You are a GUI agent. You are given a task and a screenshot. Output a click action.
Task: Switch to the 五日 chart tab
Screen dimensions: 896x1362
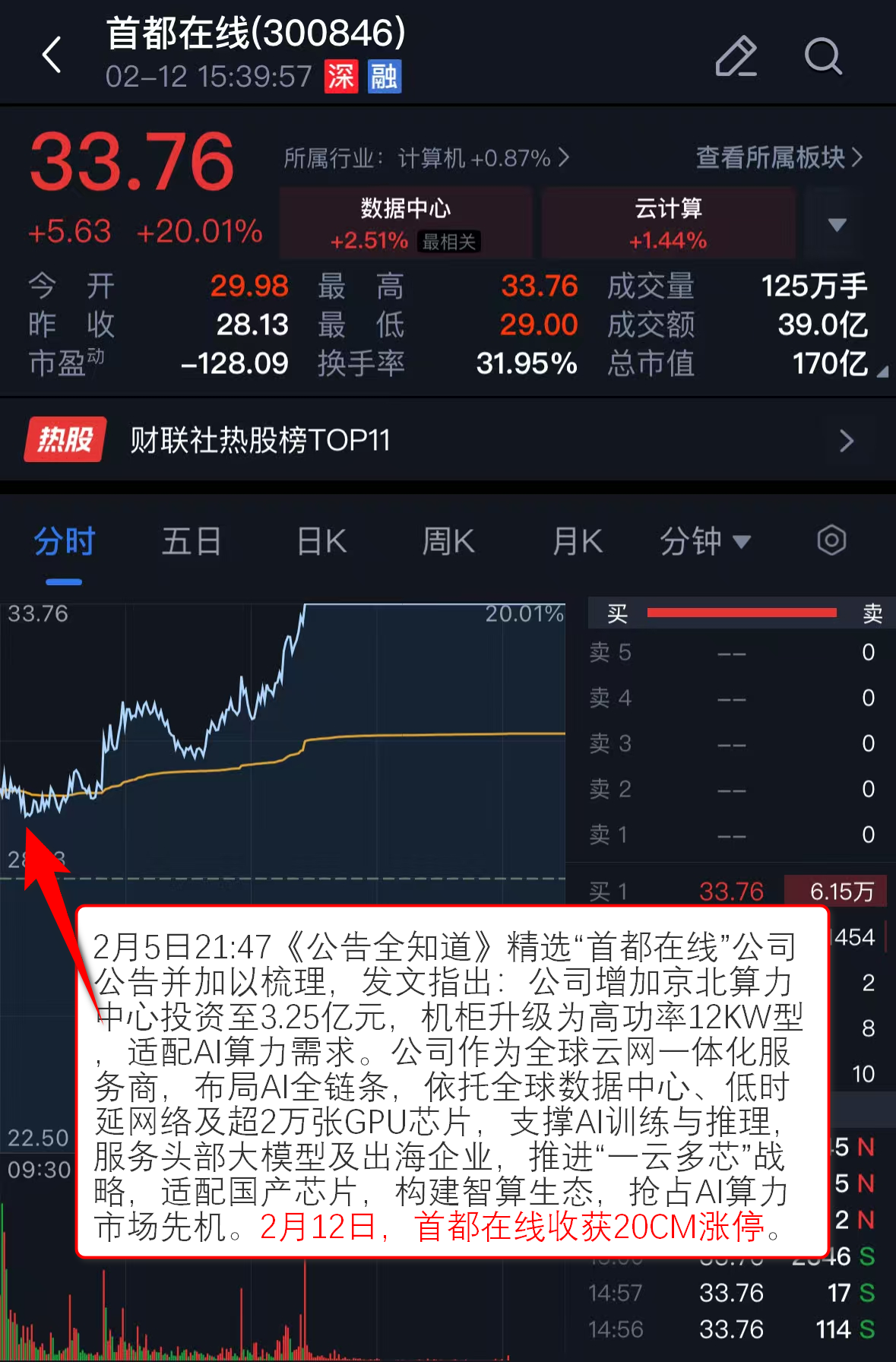coord(191,542)
